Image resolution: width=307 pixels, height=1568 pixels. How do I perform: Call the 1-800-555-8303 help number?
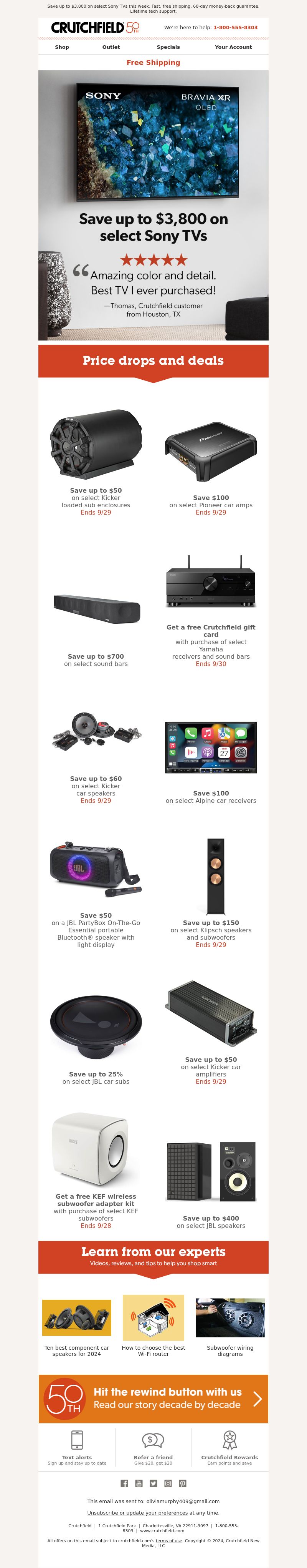pyautogui.click(x=235, y=27)
